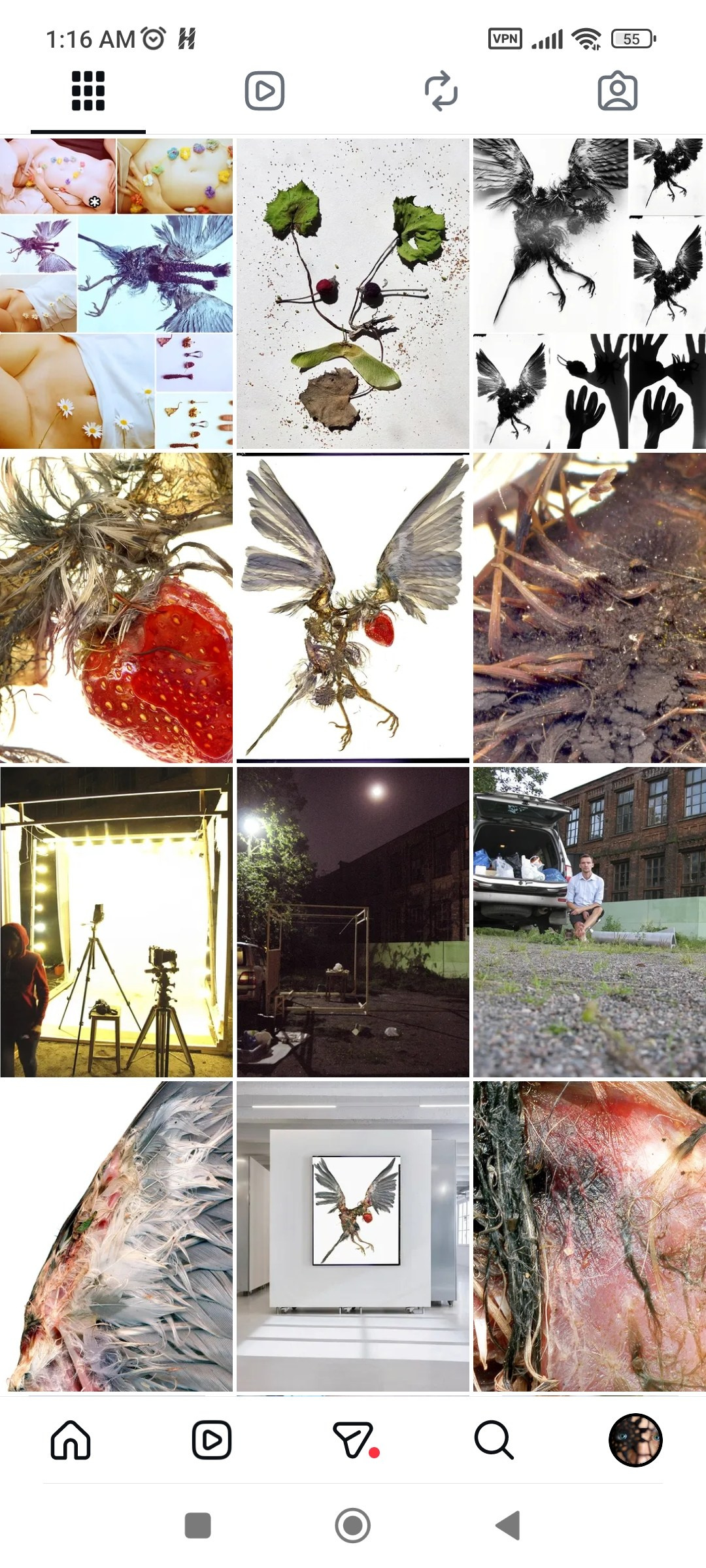Open direct messages
Image resolution: width=706 pixels, height=1568 pixels.
click(x=354, y=1440)
